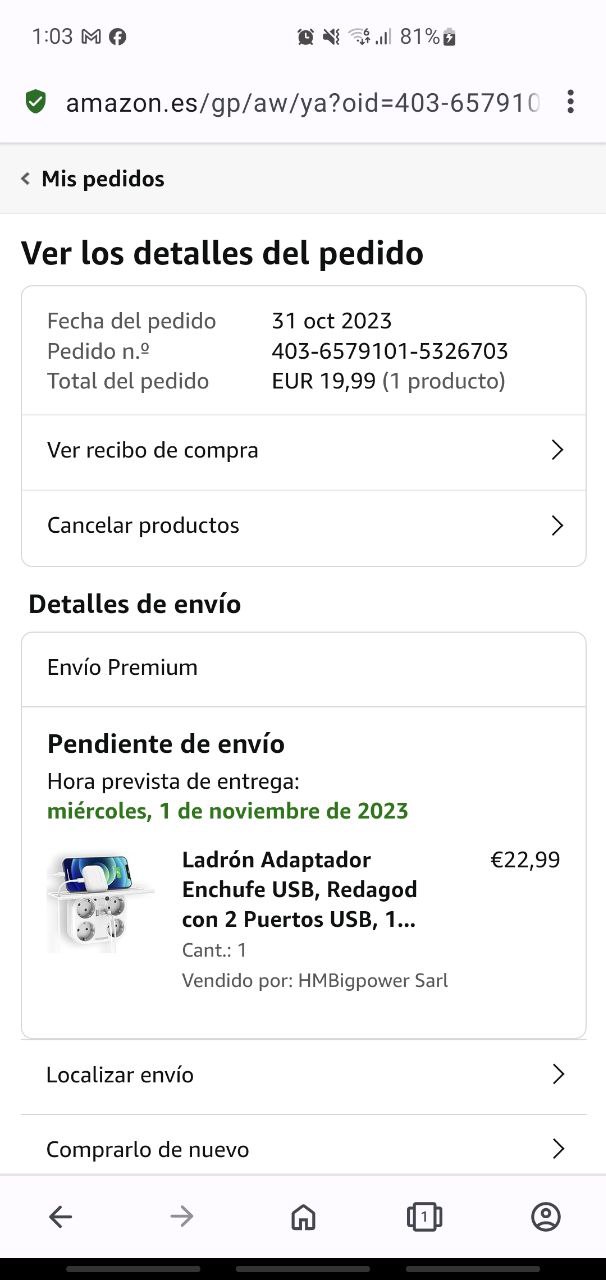Open Localizar envío
This screenshot has width=606, height=1280.
pyautogui.click(x=303, y=1075)
